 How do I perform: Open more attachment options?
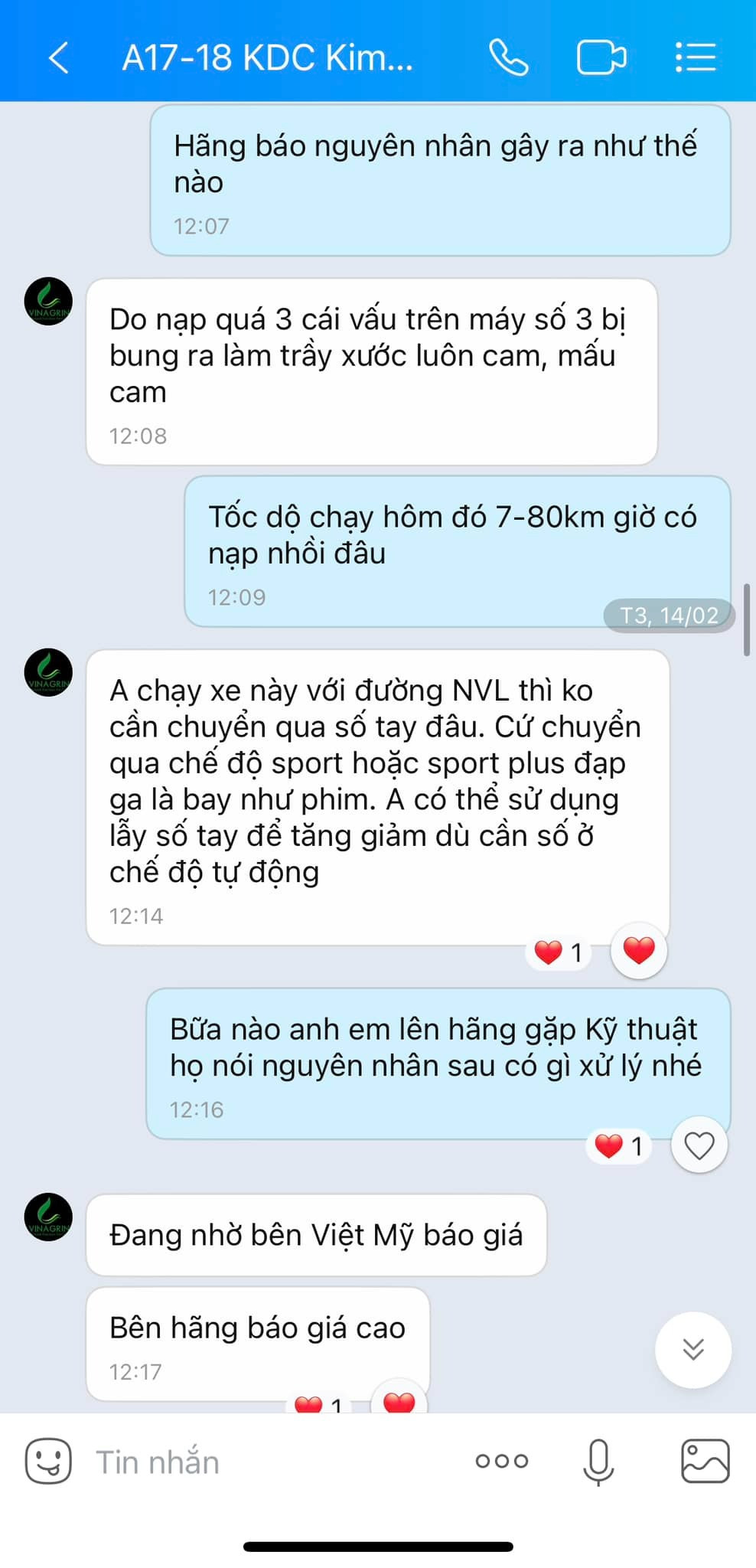502,1461
